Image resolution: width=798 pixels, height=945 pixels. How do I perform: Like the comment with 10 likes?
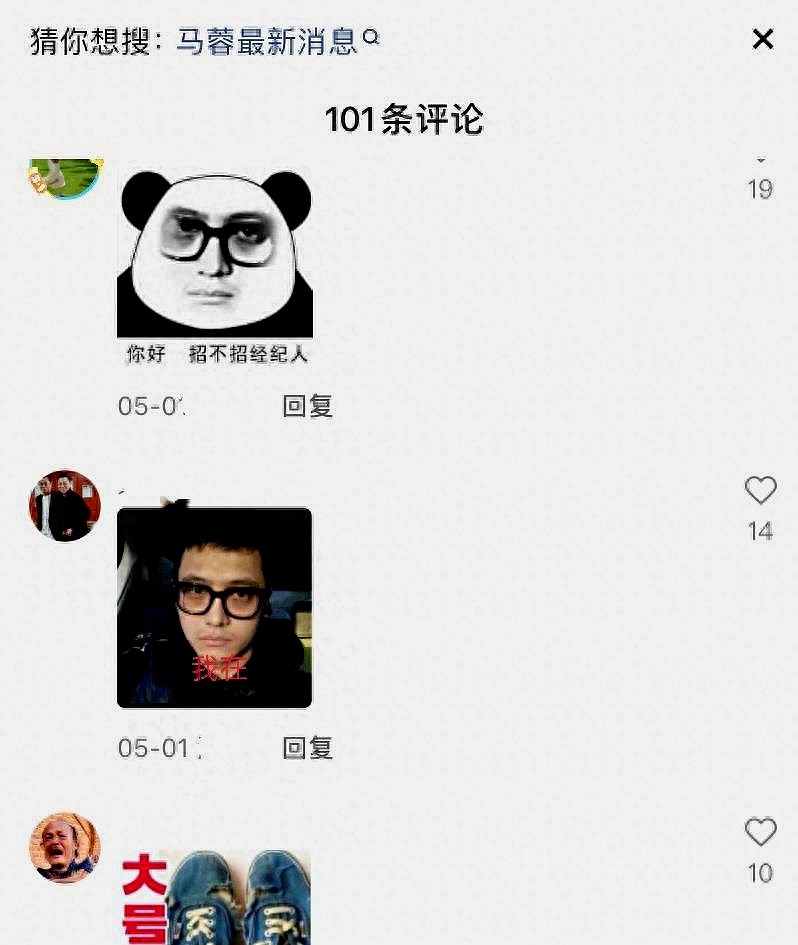pyautogui.click(x=761, y=832)
